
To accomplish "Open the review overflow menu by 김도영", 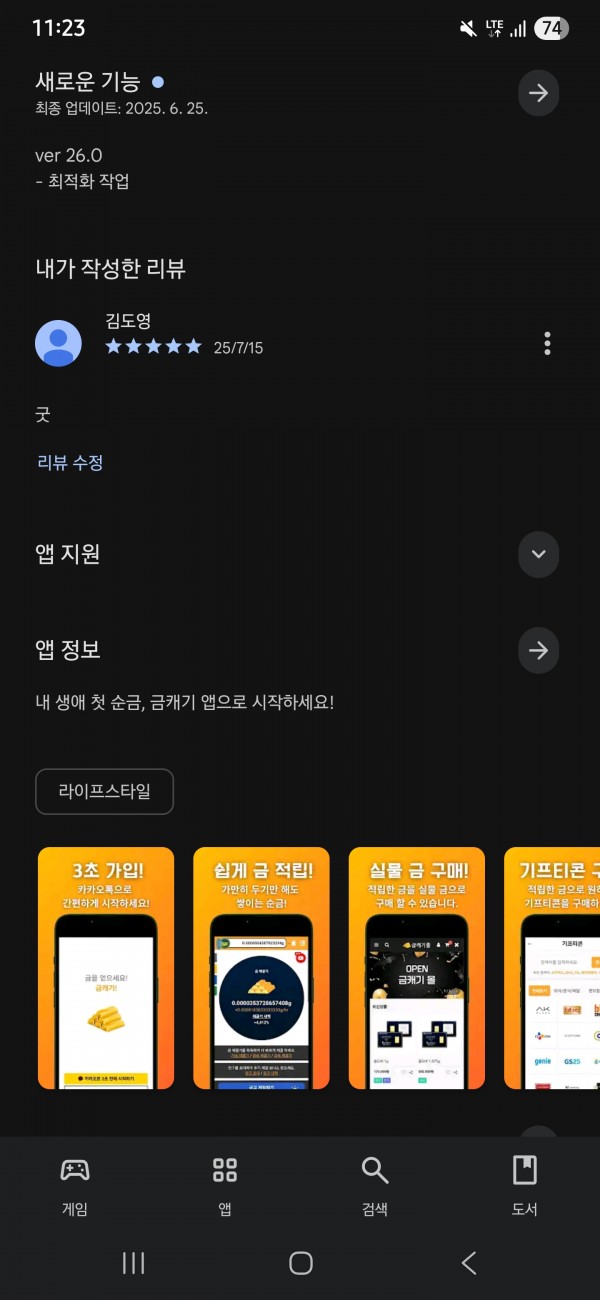I will point(547,343).
